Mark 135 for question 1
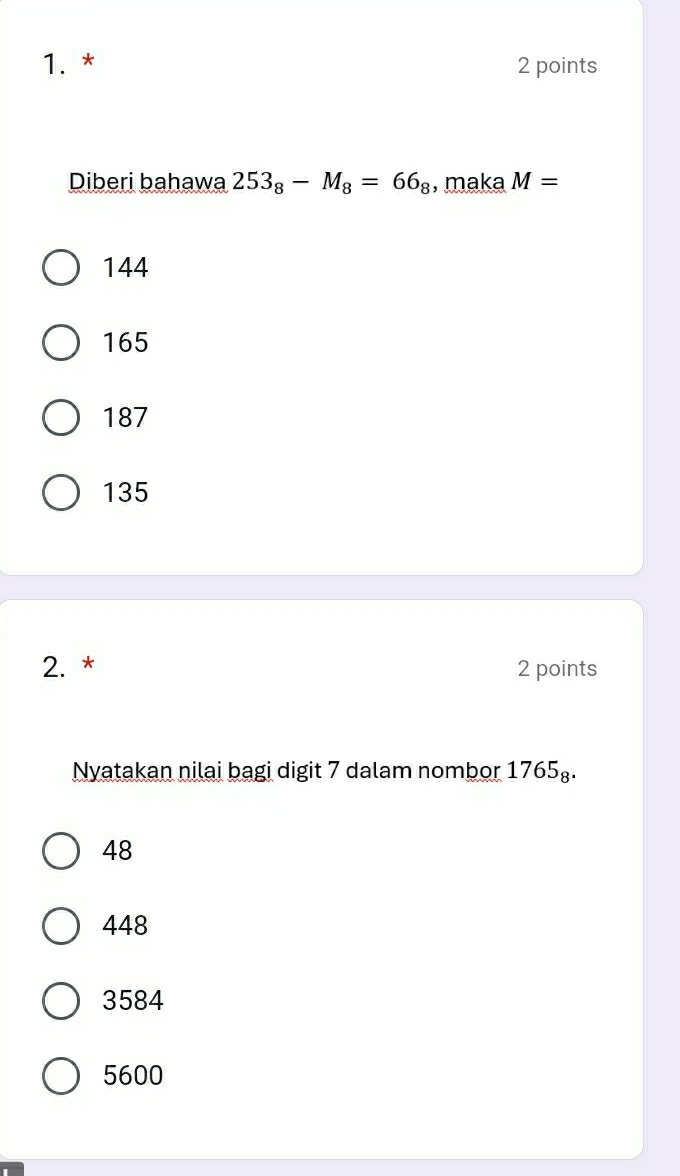This screenshot has width=680, height=1176. [61, 493]
